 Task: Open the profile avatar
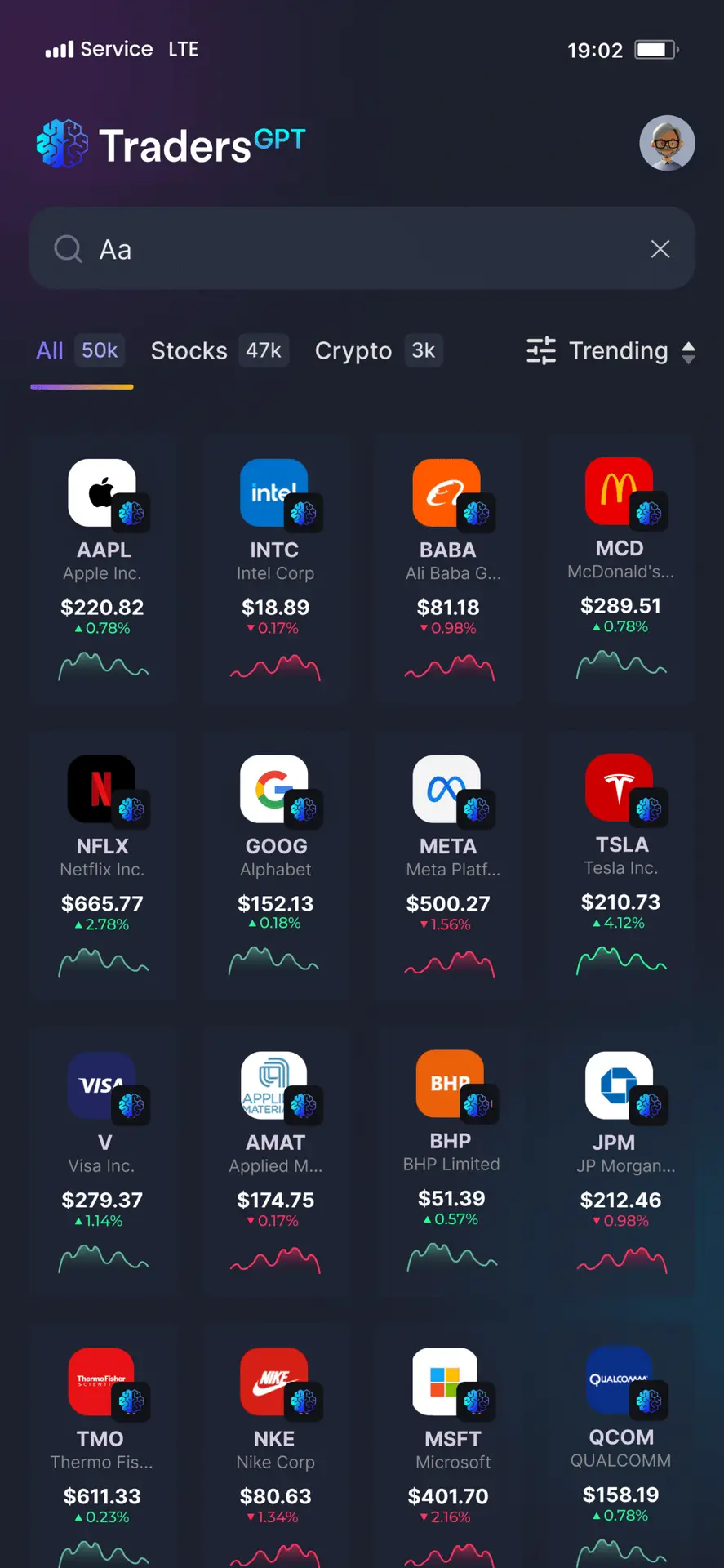point(667,143)
